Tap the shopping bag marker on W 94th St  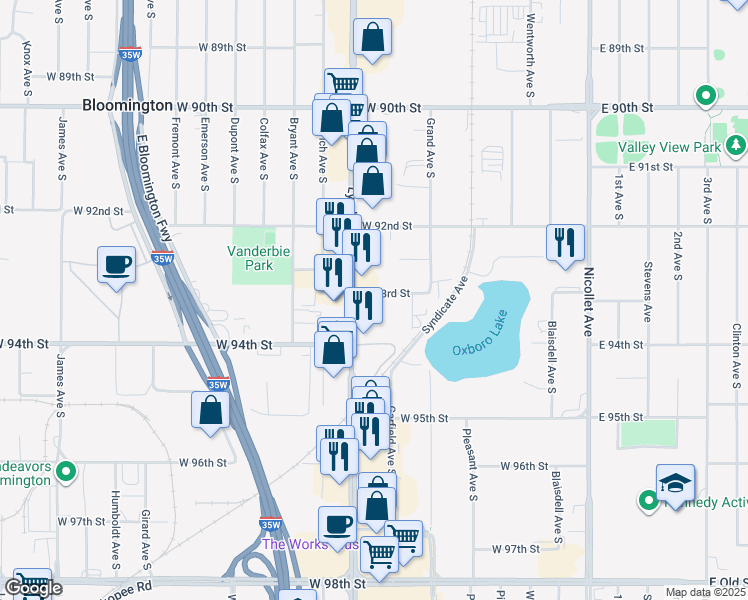(334, 351)
